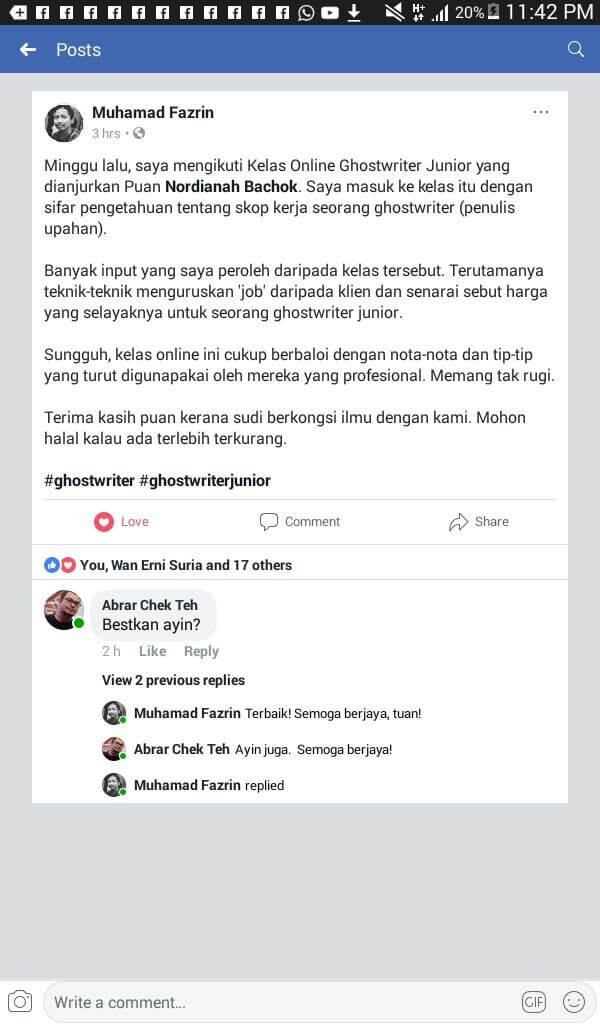
Task: Share this post
Action: (x=479, y=521)
